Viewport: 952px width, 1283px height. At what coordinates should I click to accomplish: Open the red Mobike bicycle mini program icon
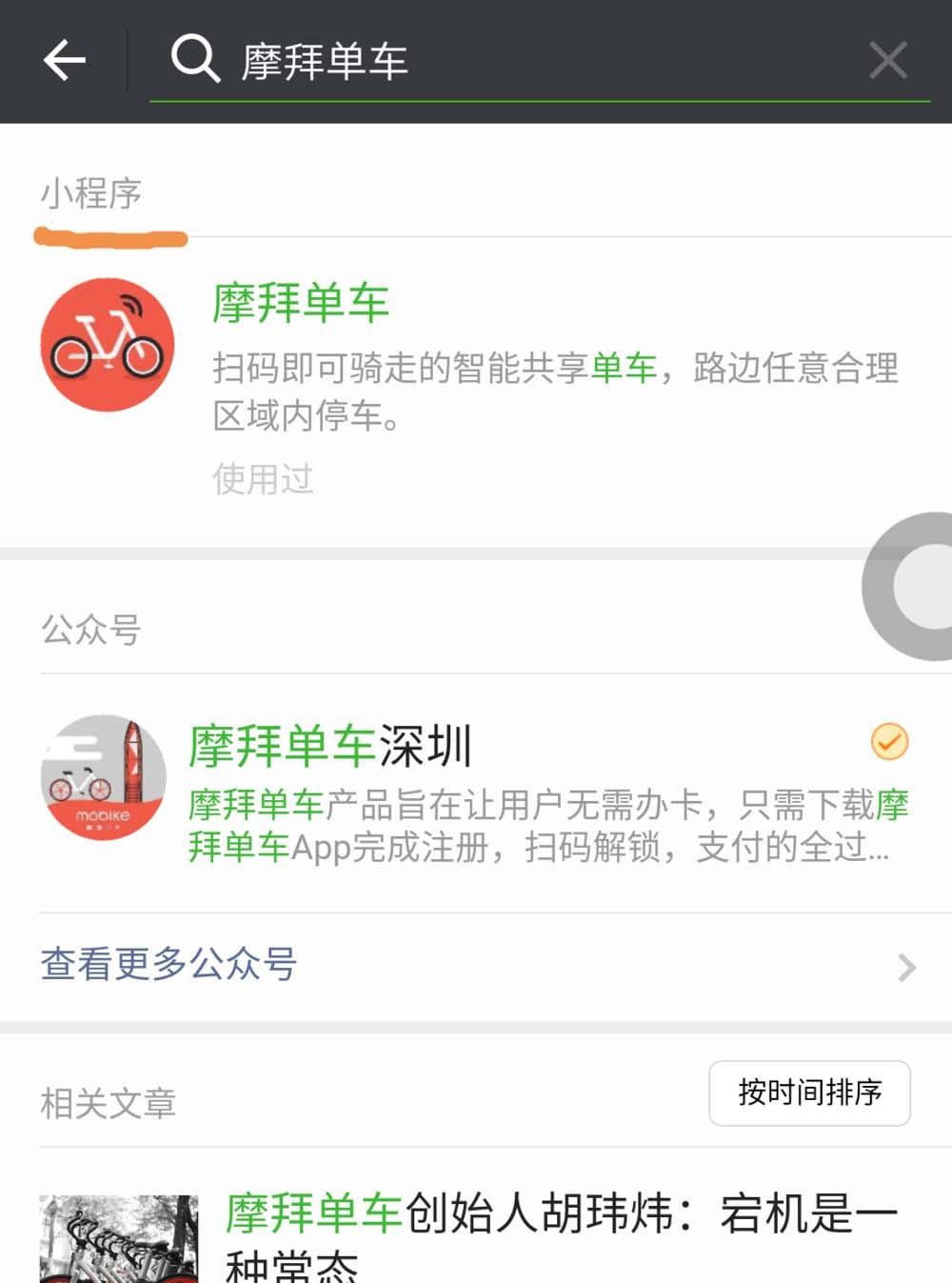click(x=108, y=346)
